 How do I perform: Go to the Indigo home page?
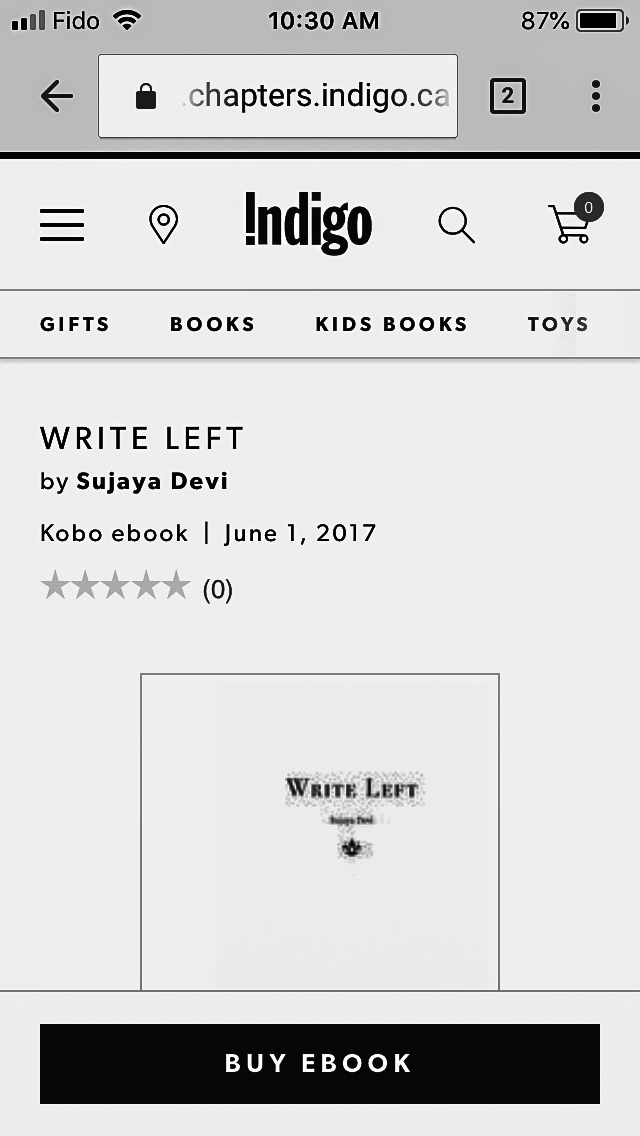[x=308, y=223]
